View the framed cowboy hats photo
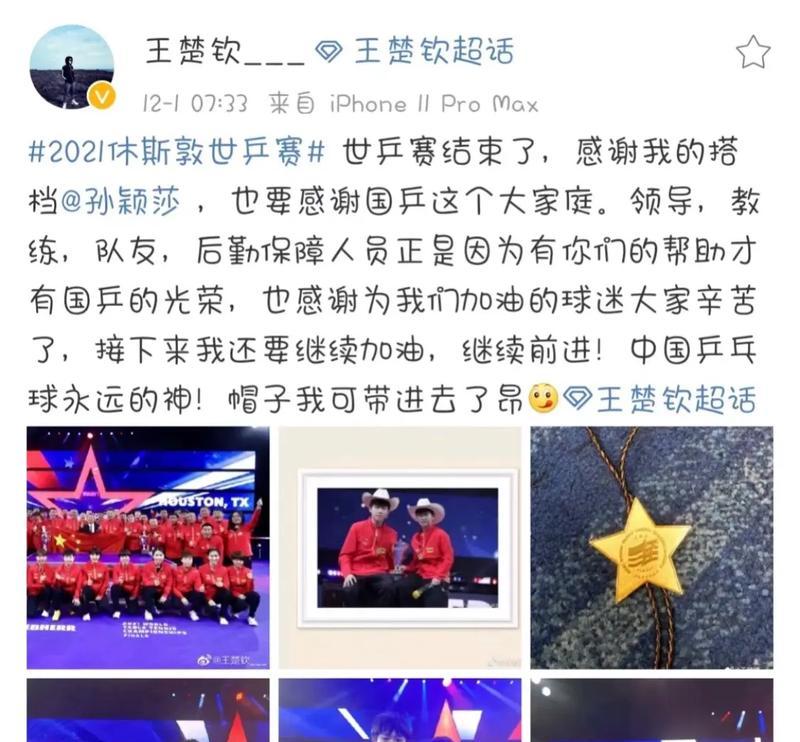Image resolution: width=800 pixels, height=742 pixels. click(x=399, y=547)
